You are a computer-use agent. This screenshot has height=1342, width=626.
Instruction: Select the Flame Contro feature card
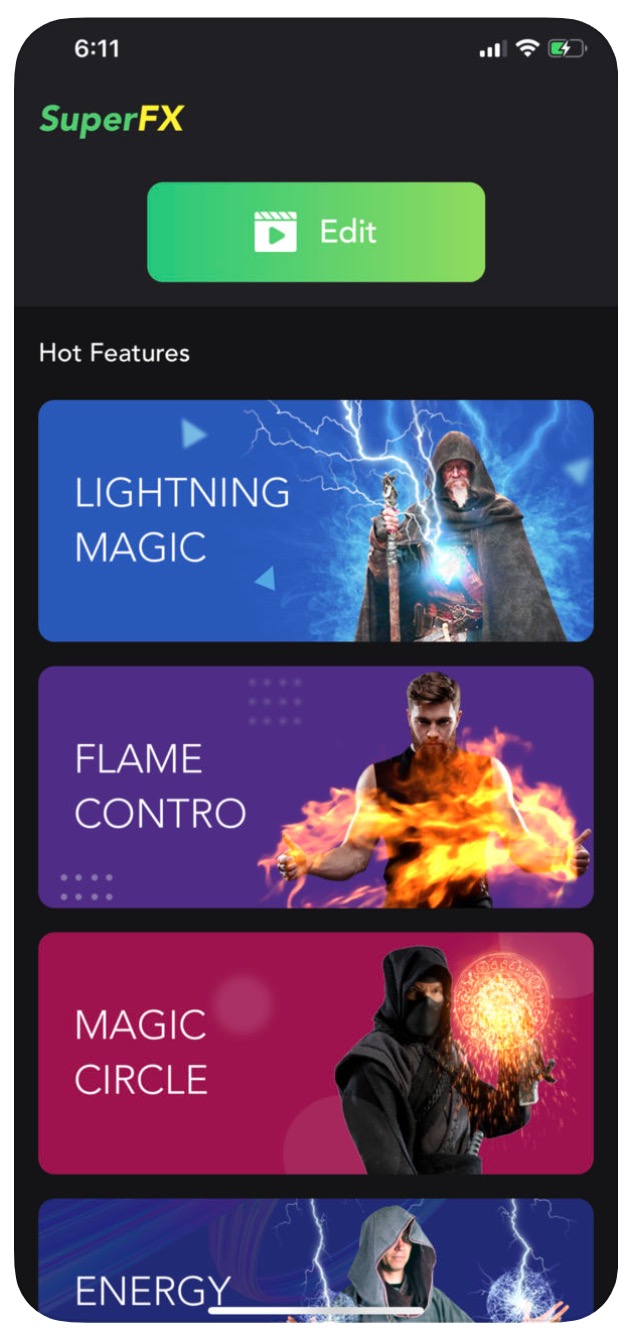315,787
